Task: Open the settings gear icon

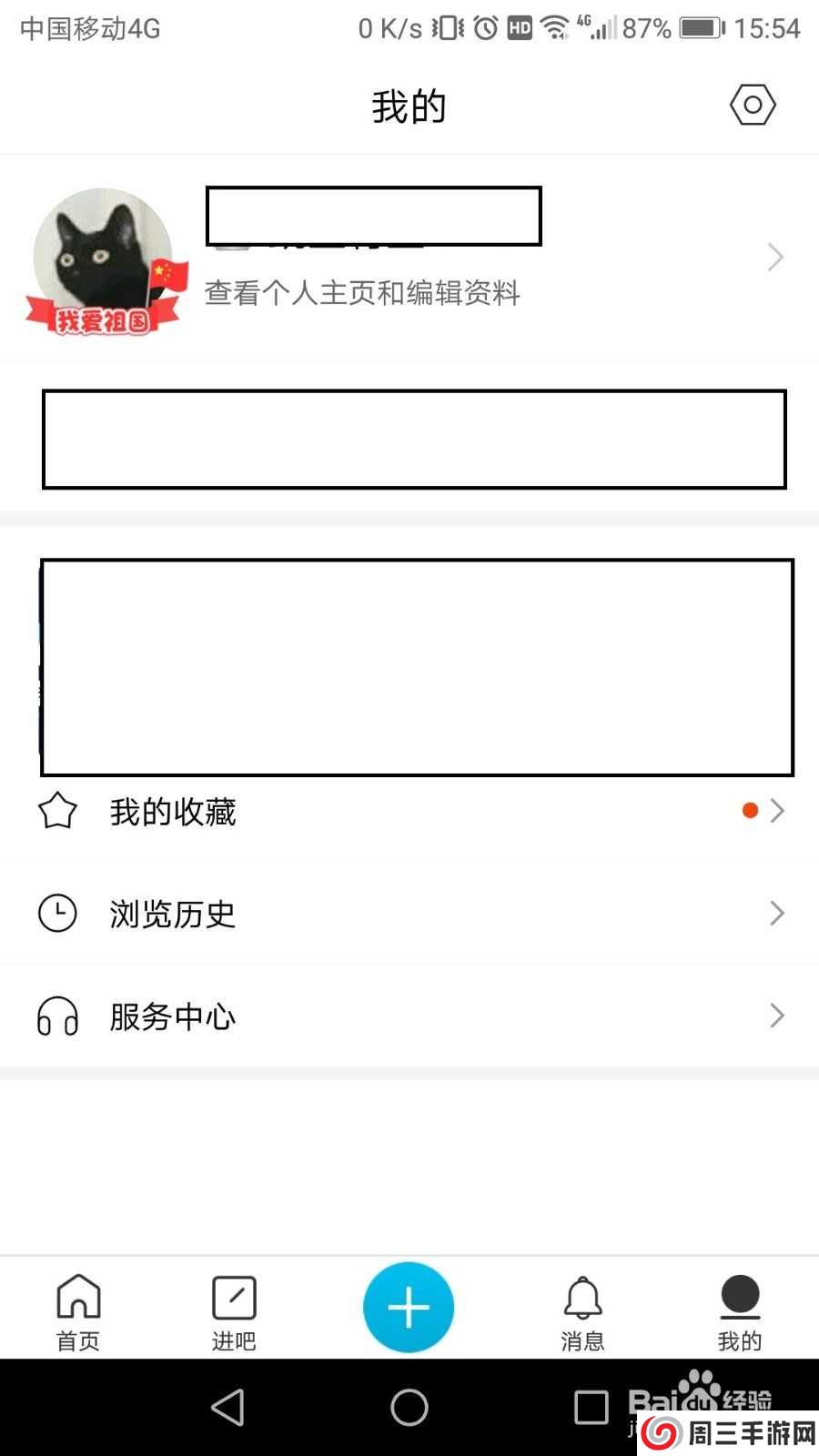Action: click(753, 106)
